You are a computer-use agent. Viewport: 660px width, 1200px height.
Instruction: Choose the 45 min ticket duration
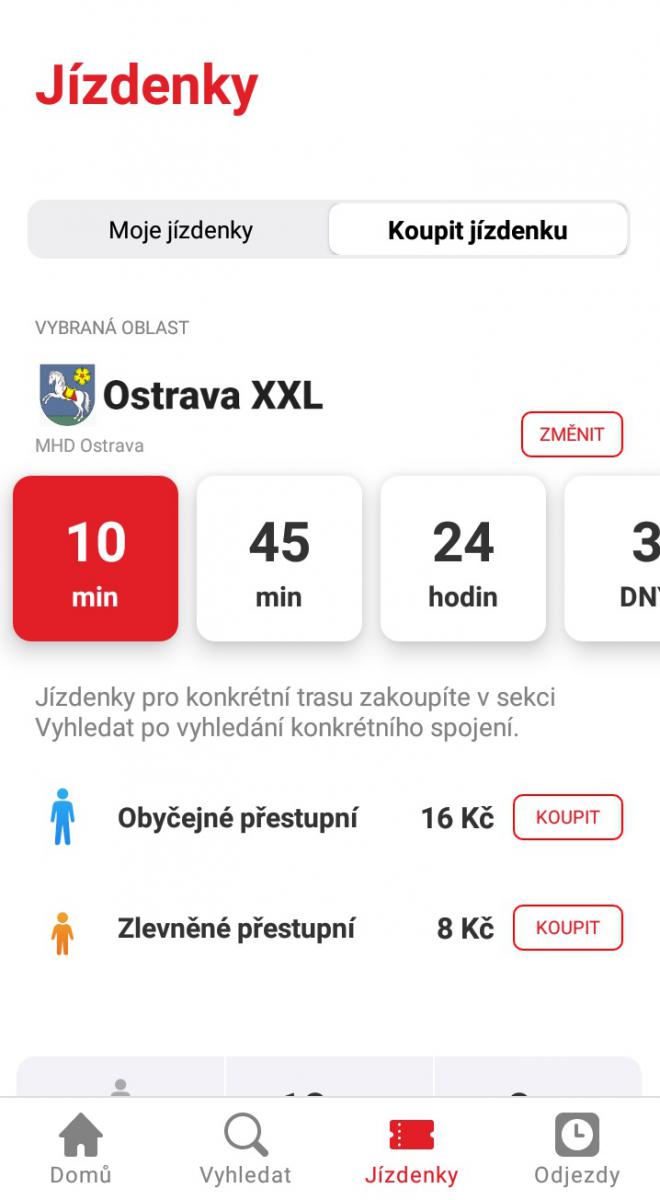pos(279,558)
